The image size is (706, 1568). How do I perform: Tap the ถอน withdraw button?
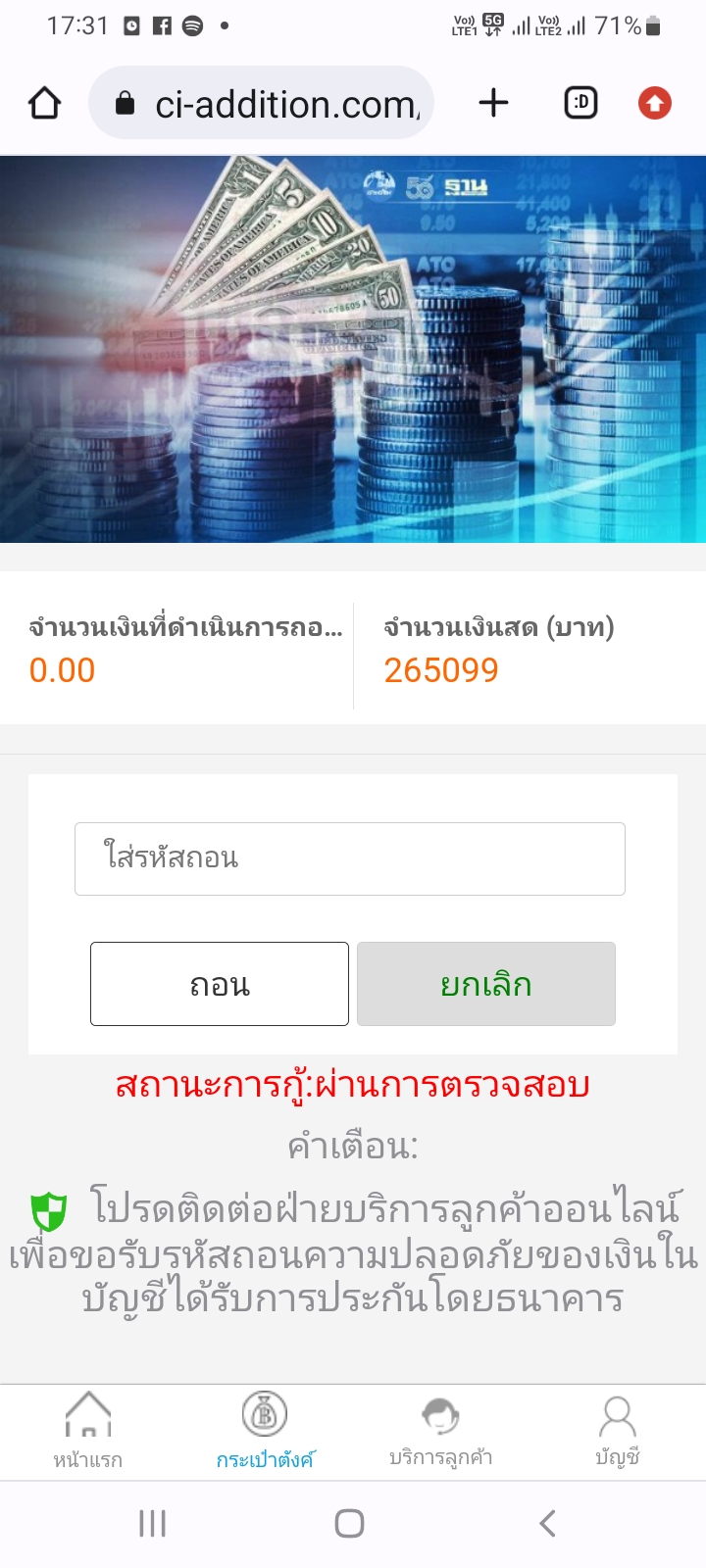point(220,984)
